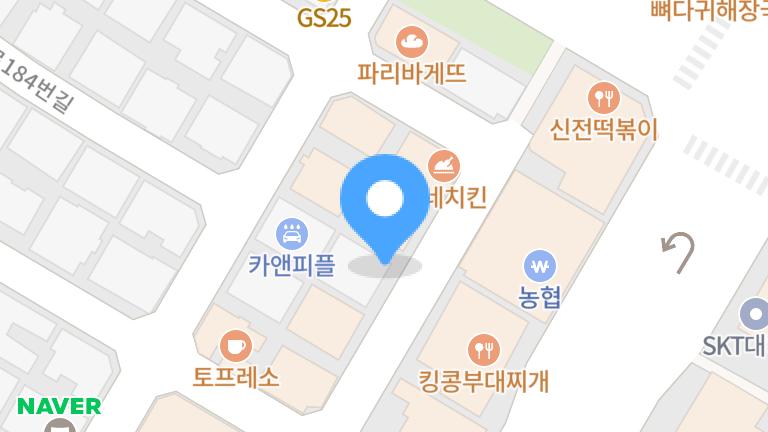Select the 신전떡볶이 restaurant marker

604,98
